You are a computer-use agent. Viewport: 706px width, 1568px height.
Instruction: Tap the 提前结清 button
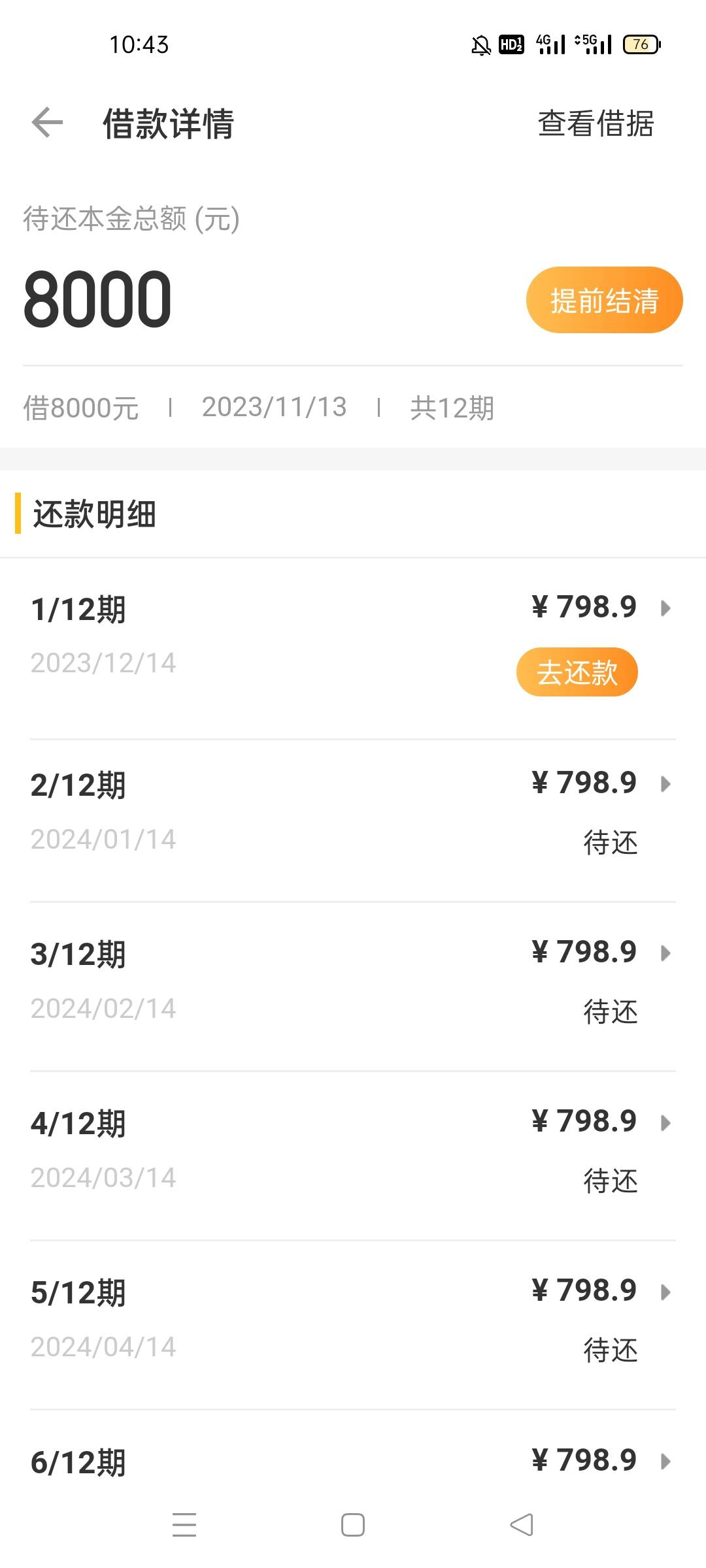[604, 300]
